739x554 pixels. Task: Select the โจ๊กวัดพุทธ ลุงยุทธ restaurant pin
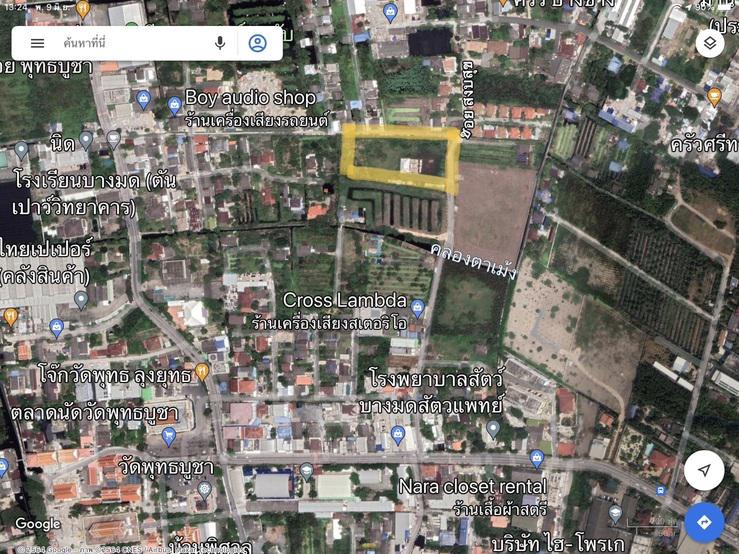pyautogui.click(x=202, y=372)
